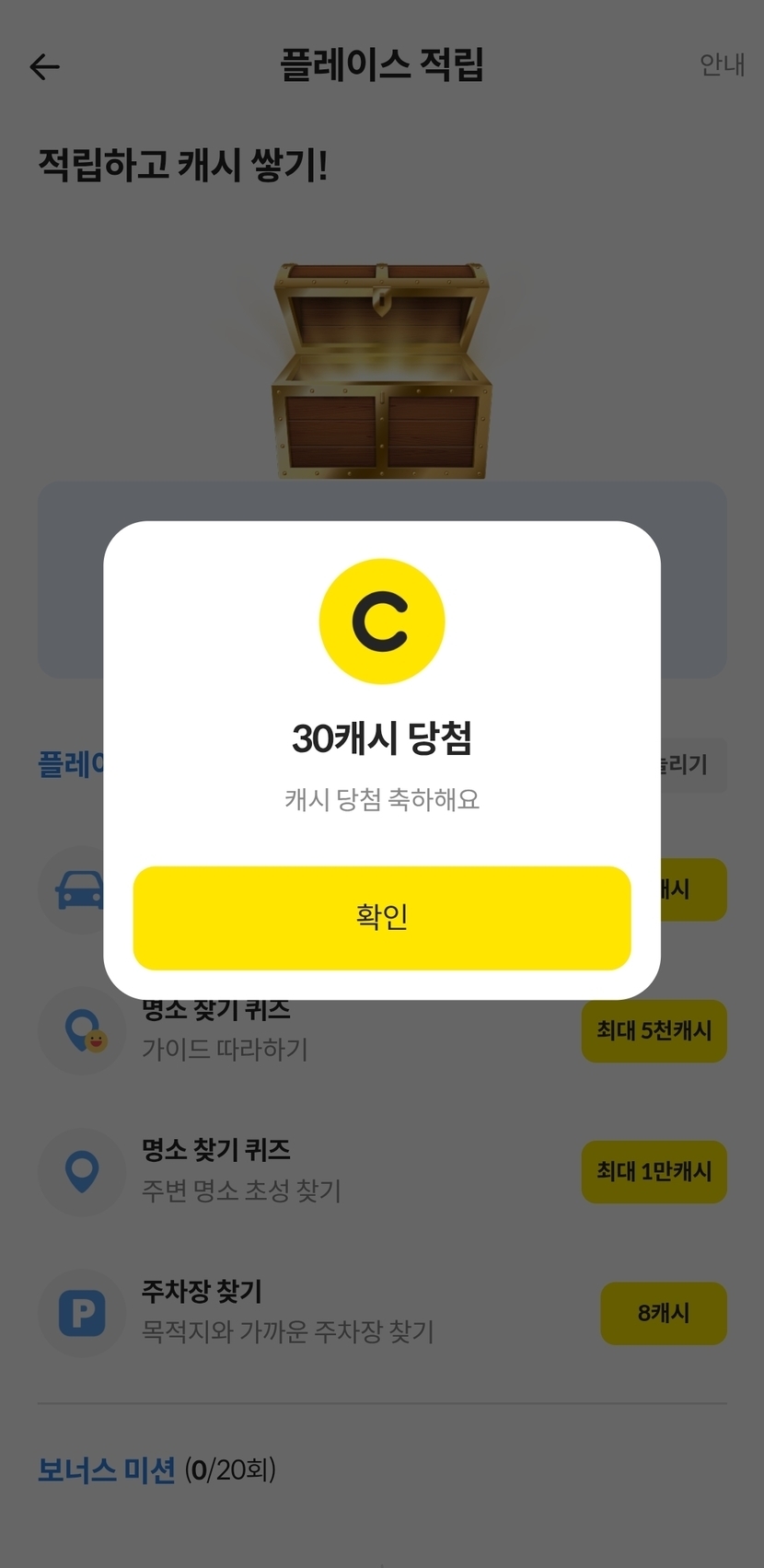Tap the 8캐시 reward button
This screenshot has width=764, height=1568.
coord(663,1313)
